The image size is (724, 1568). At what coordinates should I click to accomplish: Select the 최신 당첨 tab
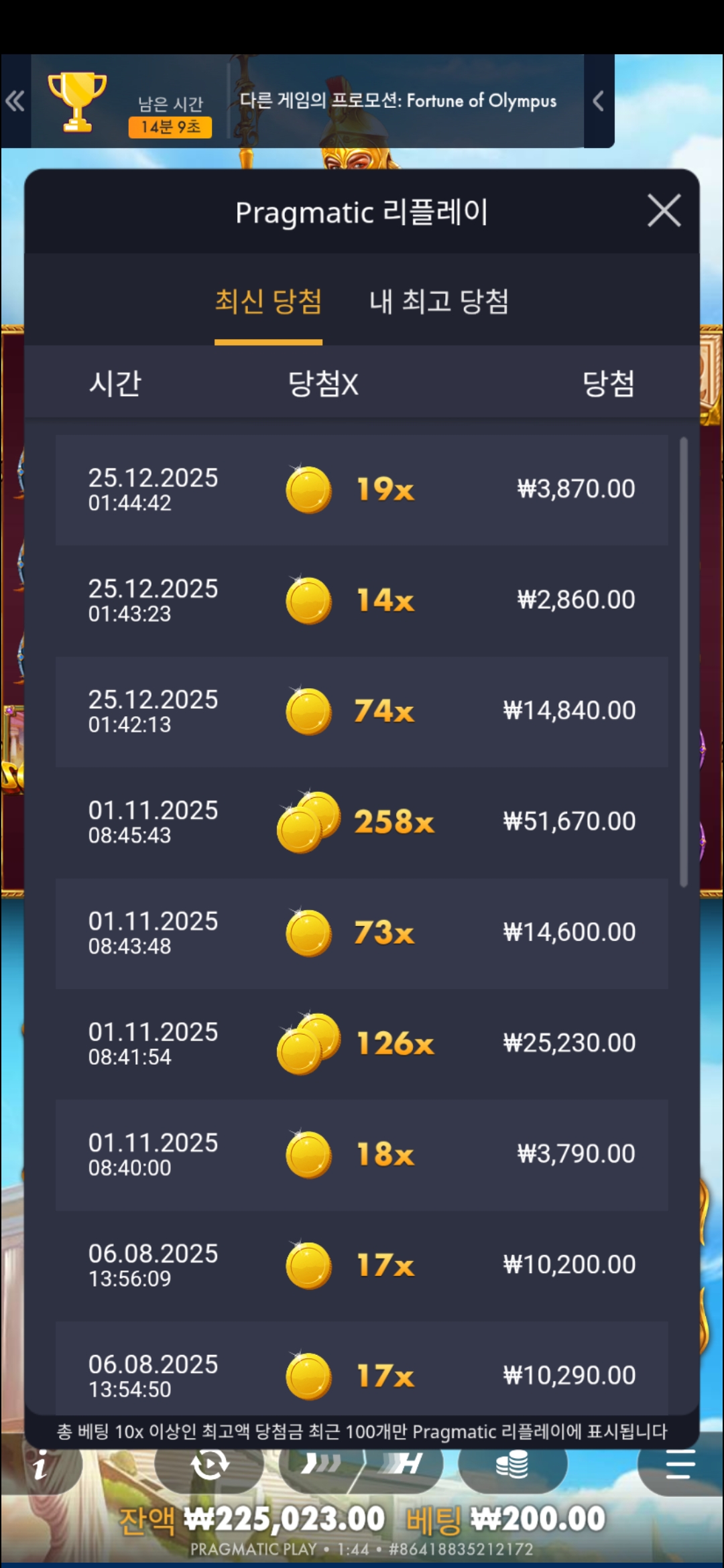[x=268, y=302]
